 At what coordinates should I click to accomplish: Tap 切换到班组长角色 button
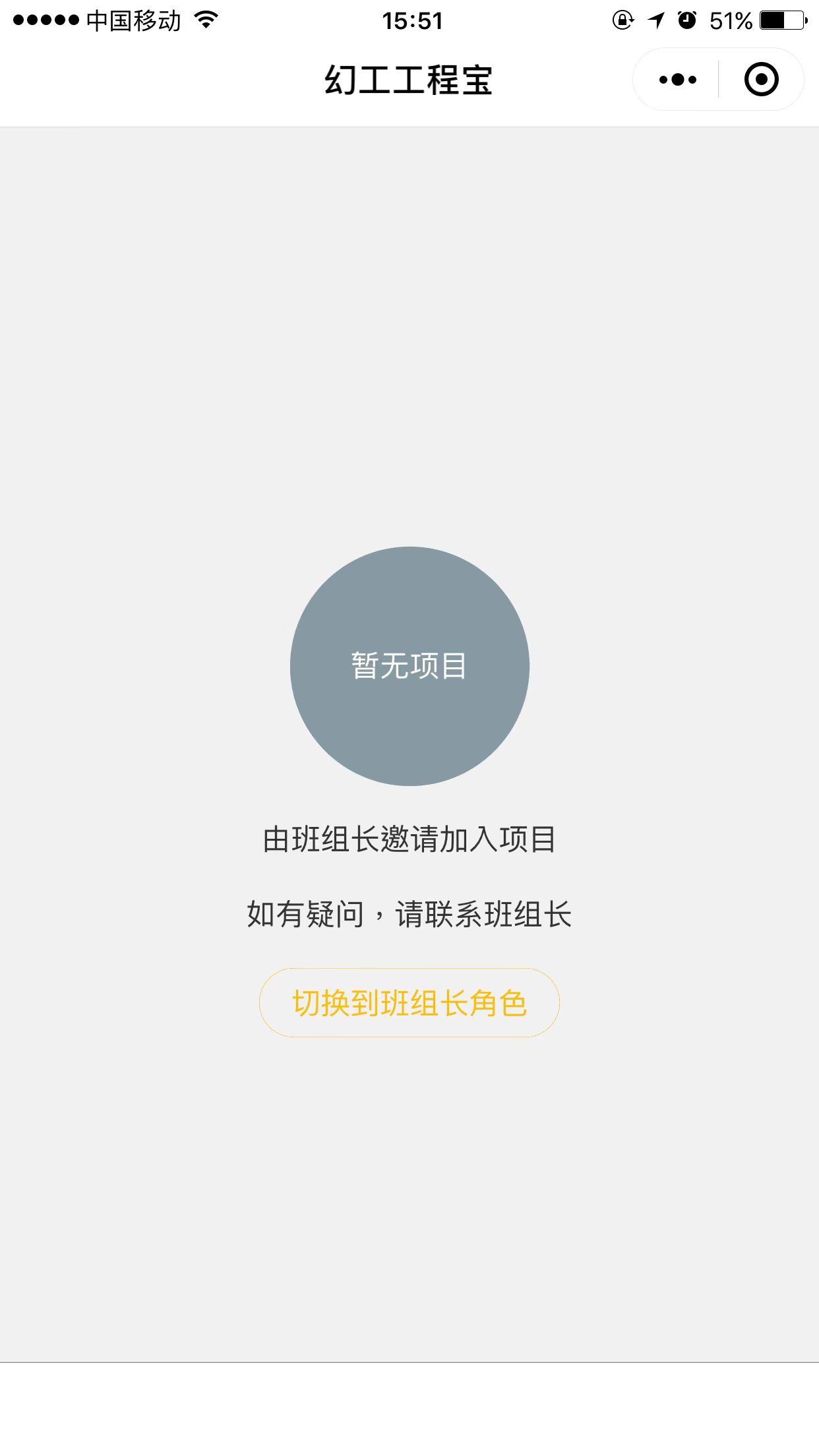(409, 1003)
